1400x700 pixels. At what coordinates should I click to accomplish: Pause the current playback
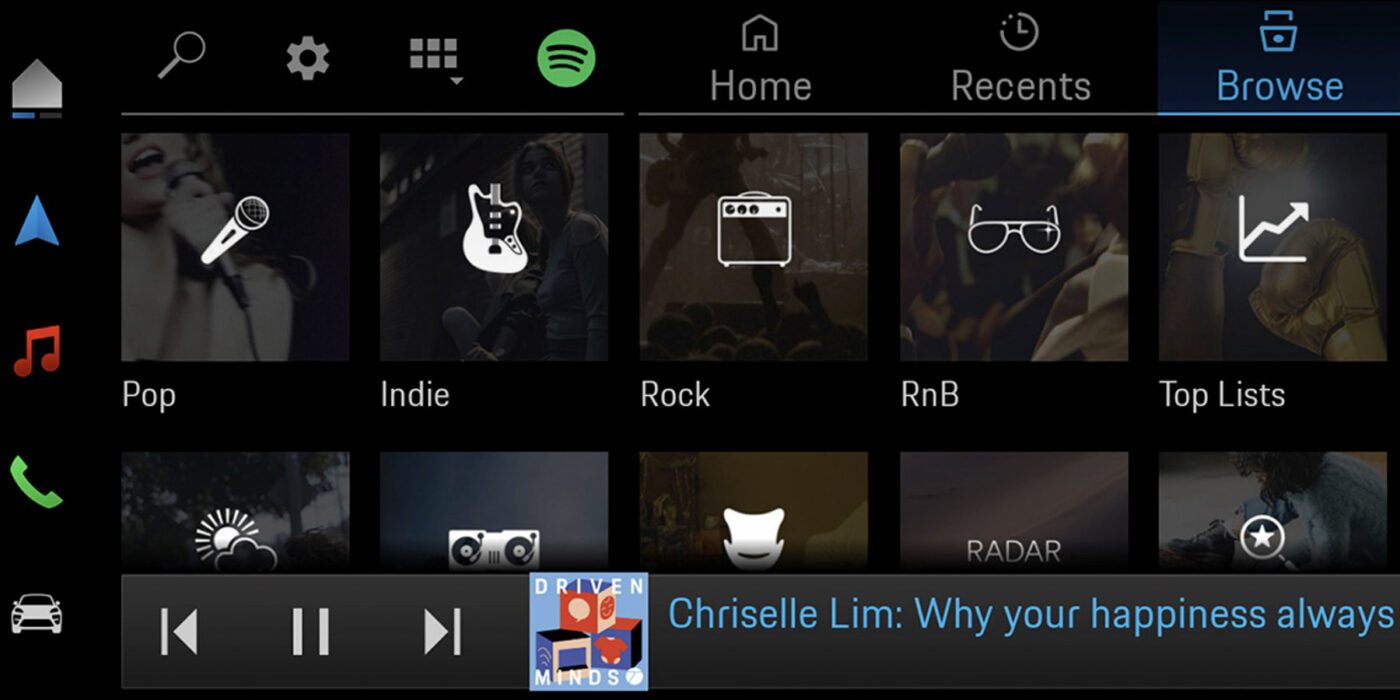point(310,632)
